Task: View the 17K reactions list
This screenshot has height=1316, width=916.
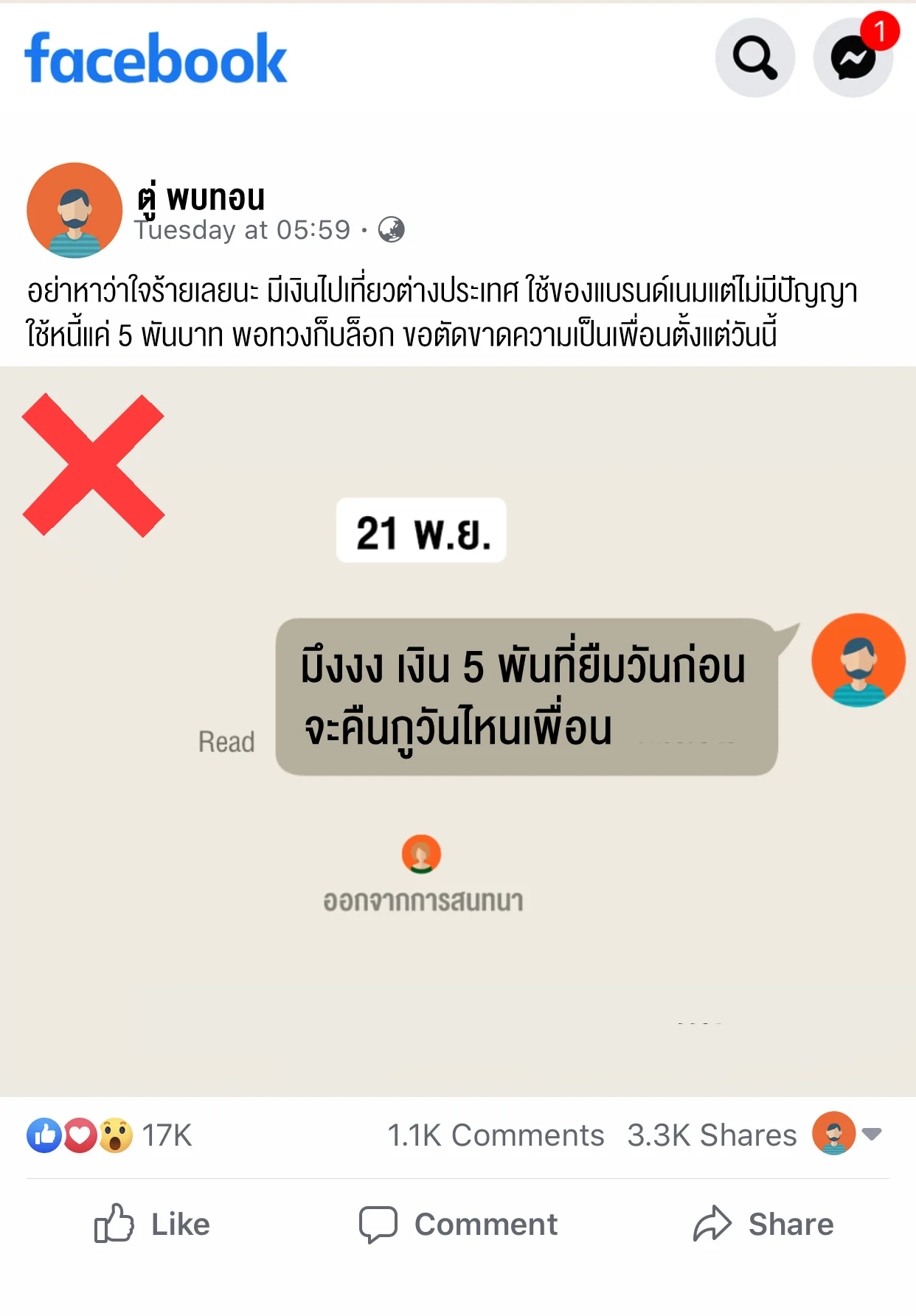Action: click(111, 1135)
